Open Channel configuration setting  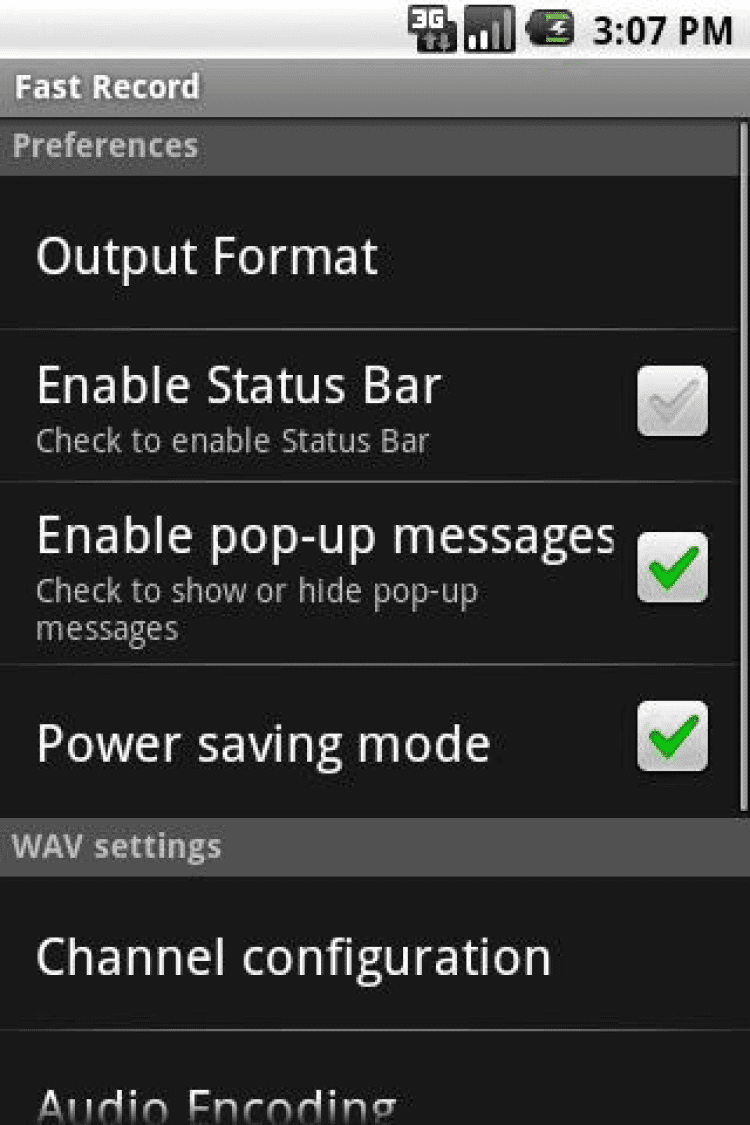pyautogui.click(x=293, y=956)
